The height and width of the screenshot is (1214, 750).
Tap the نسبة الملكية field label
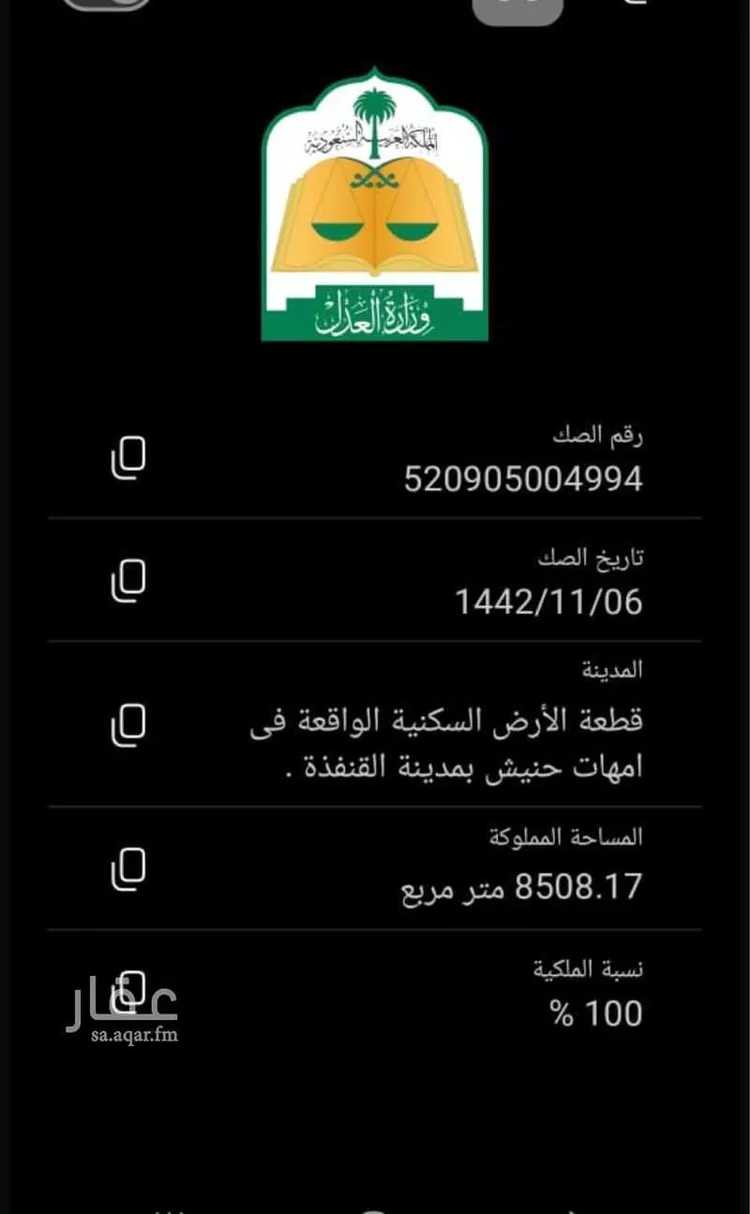coord(584,968)
